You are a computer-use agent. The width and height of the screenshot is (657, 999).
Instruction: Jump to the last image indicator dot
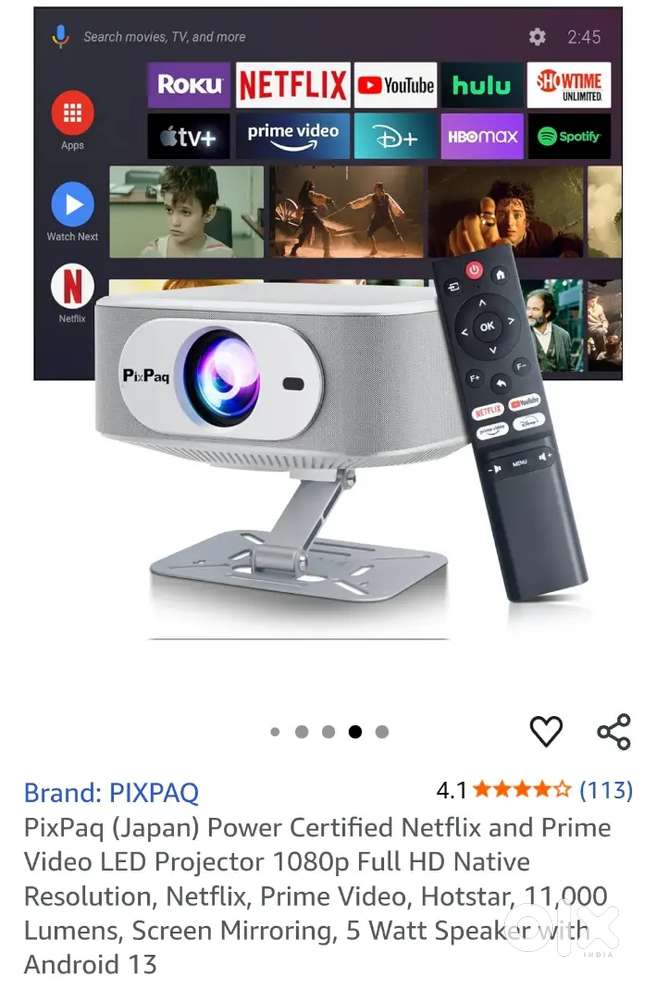[382, 732]
